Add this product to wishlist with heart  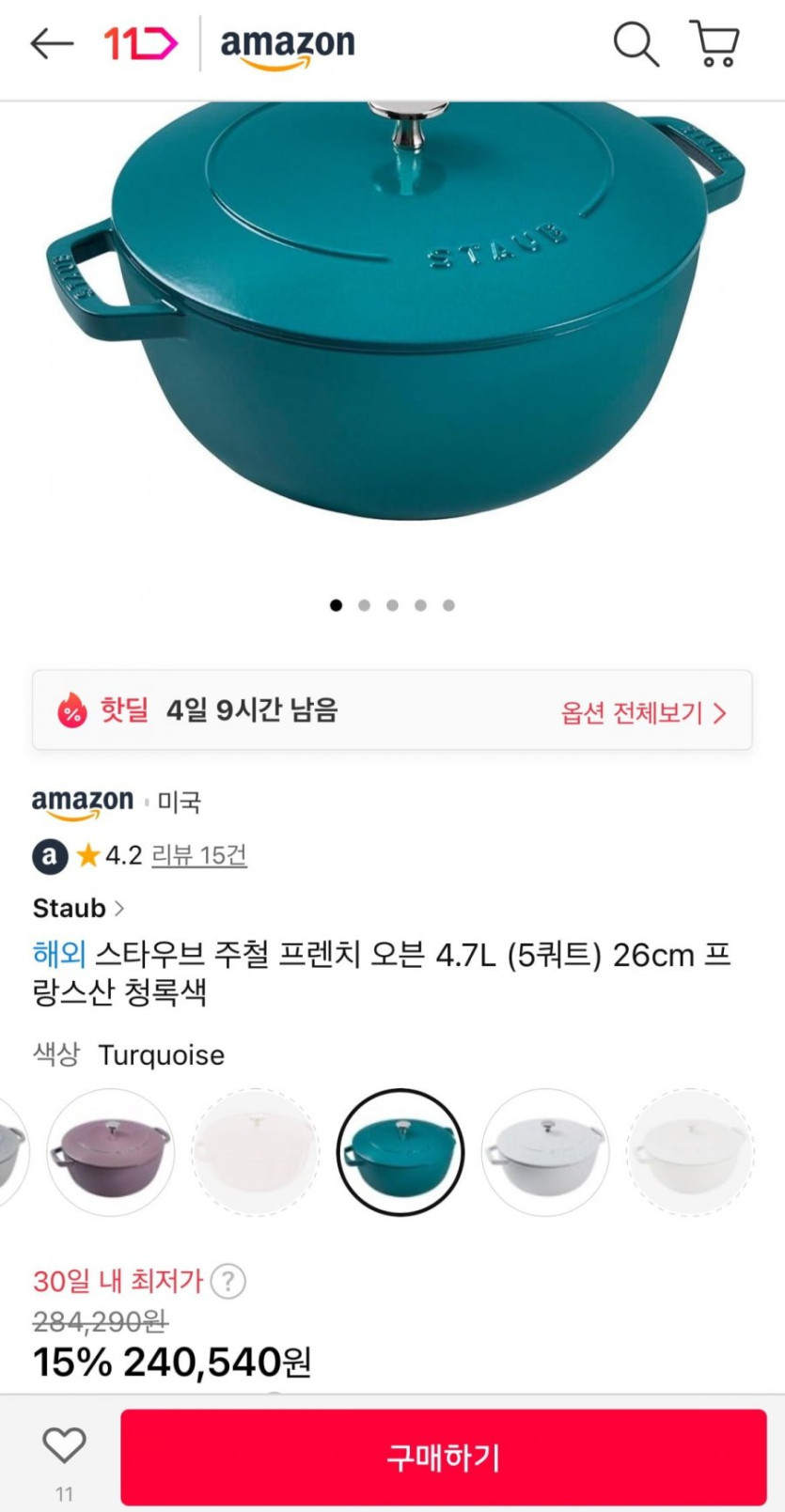(64, 1445)
